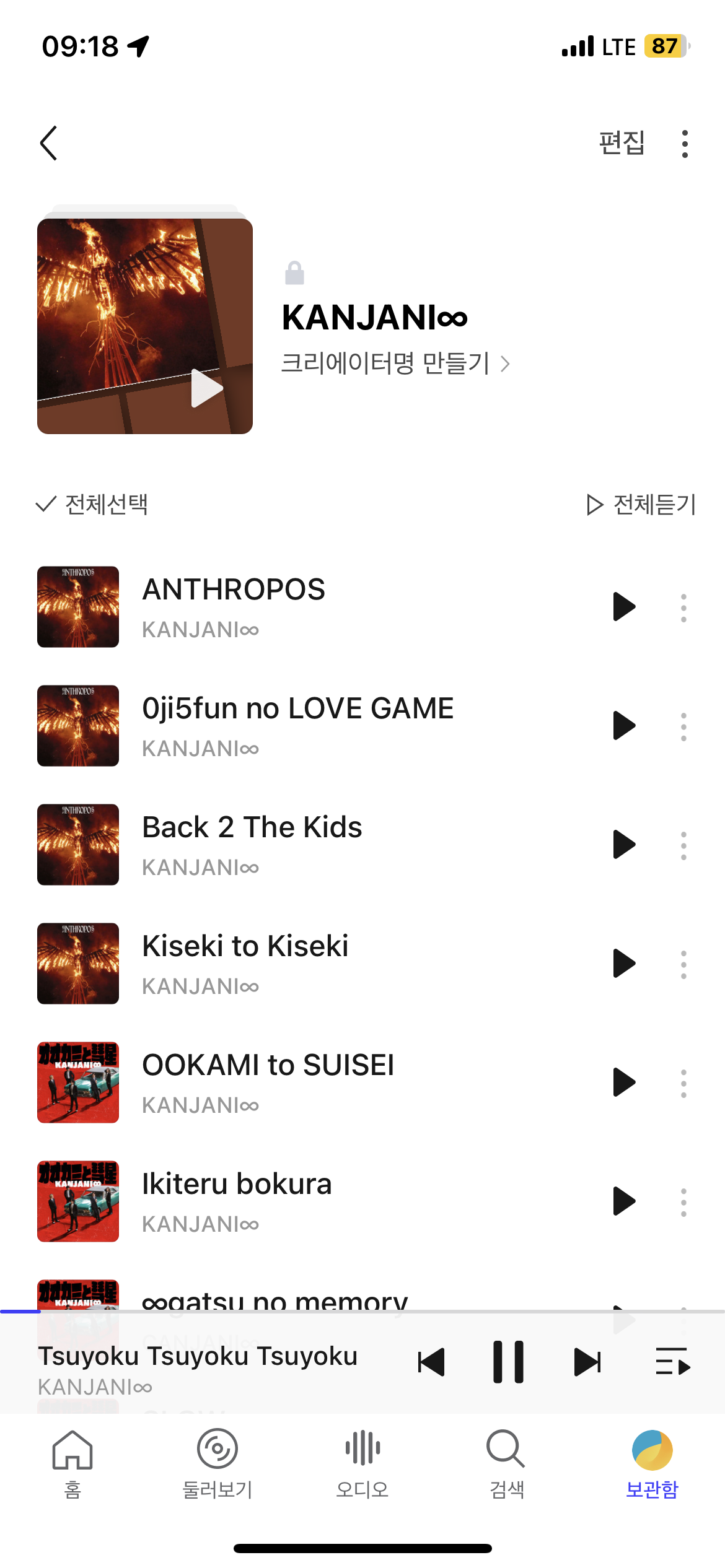Open the playlist overflow menu in the header
Image resolution: width=725 pixels, height=1568 pixels.
pos(684,144)
